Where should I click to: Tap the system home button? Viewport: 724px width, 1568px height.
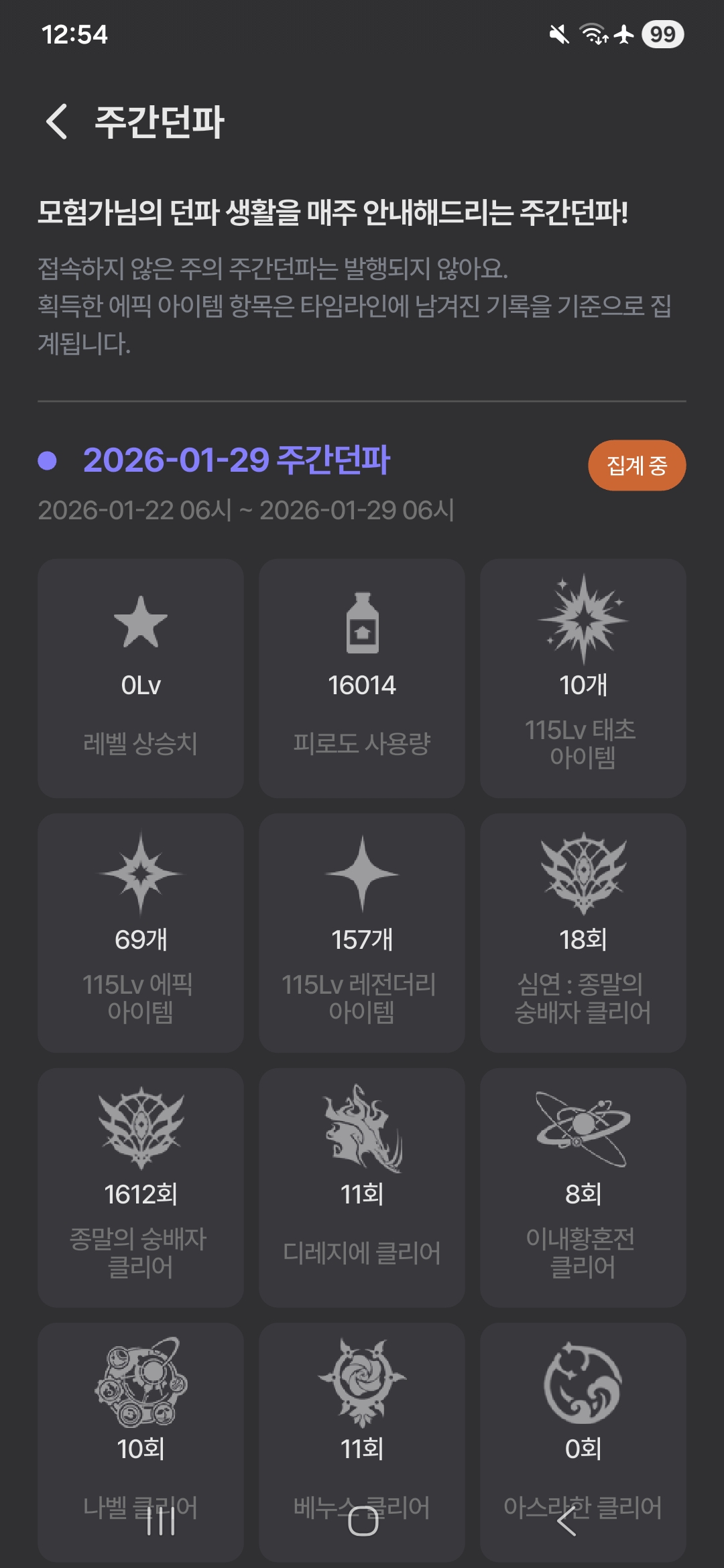point(363,1521)
